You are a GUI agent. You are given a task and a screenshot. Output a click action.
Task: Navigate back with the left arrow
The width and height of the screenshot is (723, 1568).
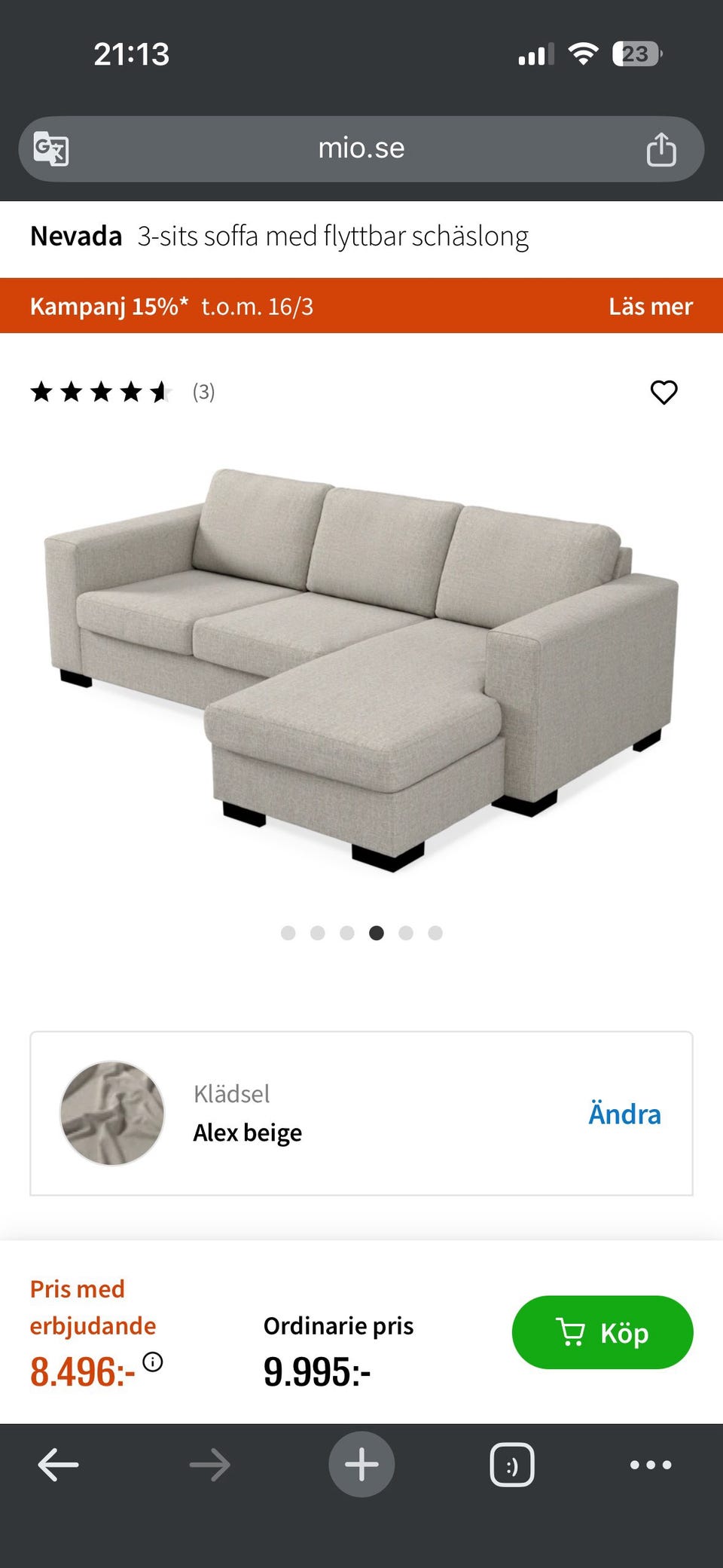click(58, 1464)
